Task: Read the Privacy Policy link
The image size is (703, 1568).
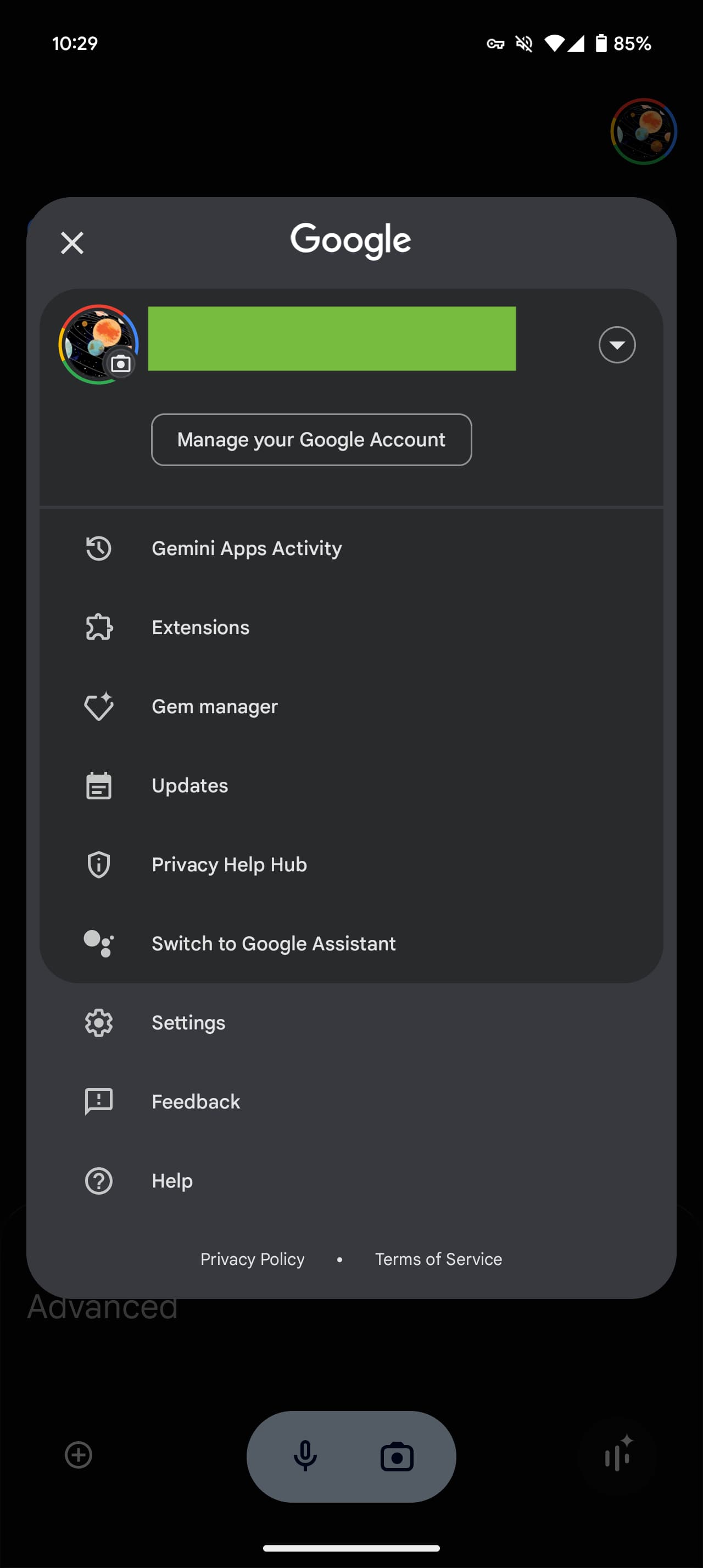Action: pos(253,1259)
